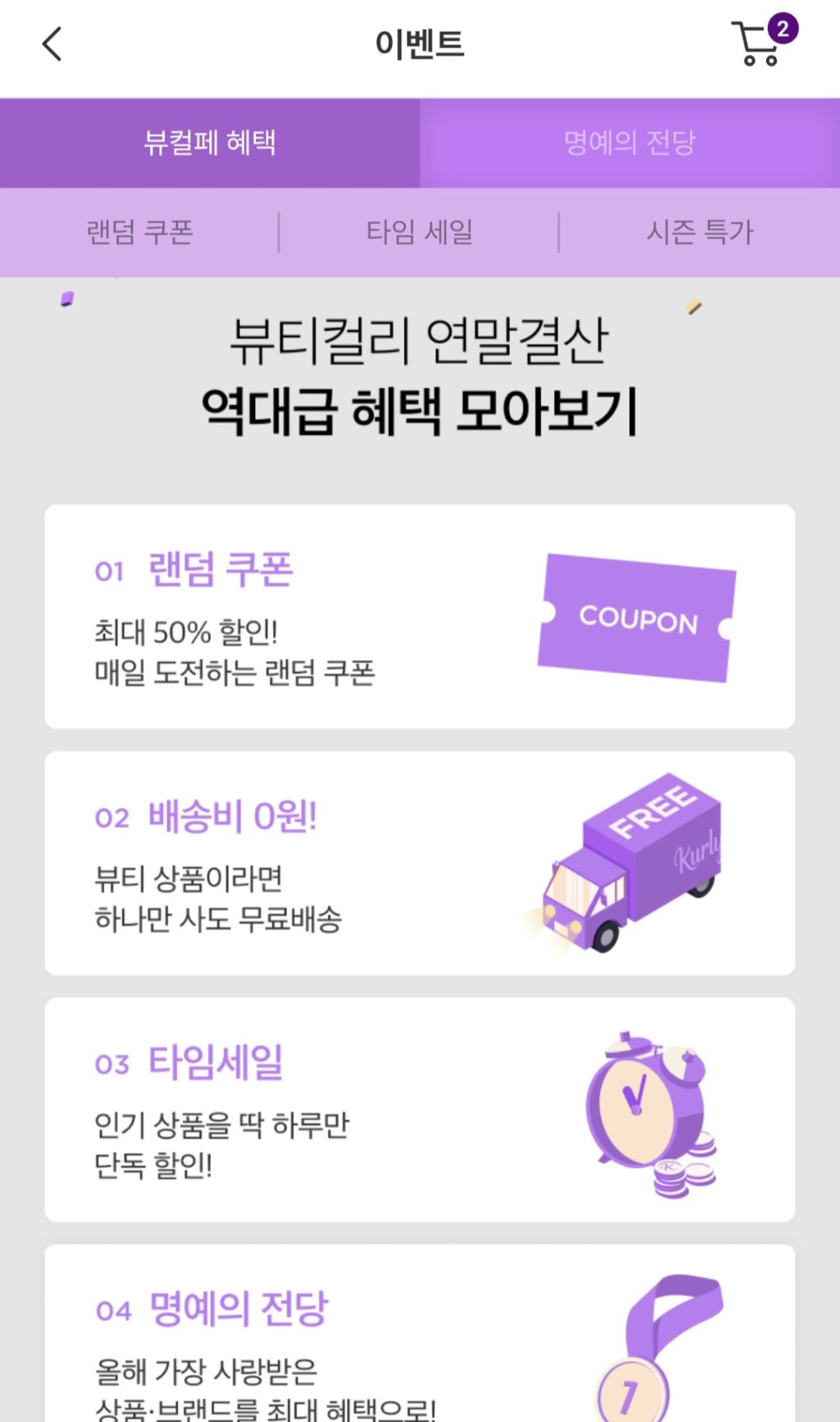840x1422 pixels.
Task: Click the 03 타임세일 card
Action: point(420,1106)
